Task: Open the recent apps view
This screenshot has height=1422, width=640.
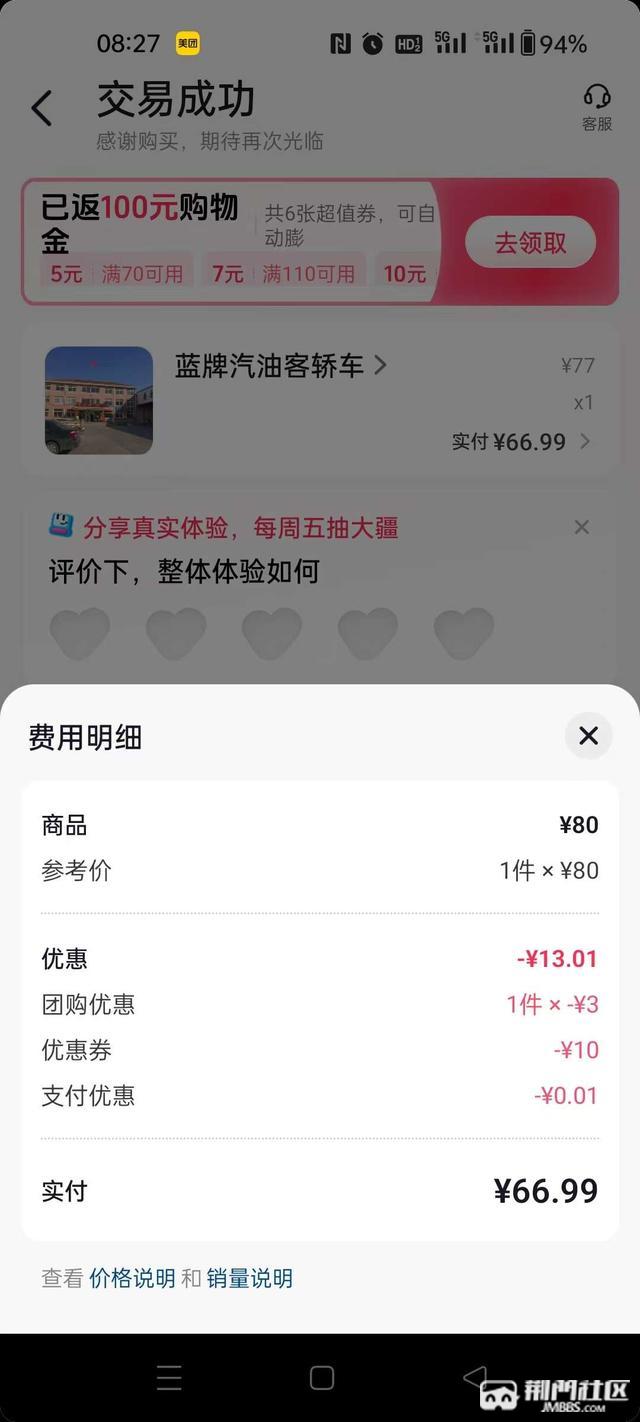Action: [x=169, y=1378]
